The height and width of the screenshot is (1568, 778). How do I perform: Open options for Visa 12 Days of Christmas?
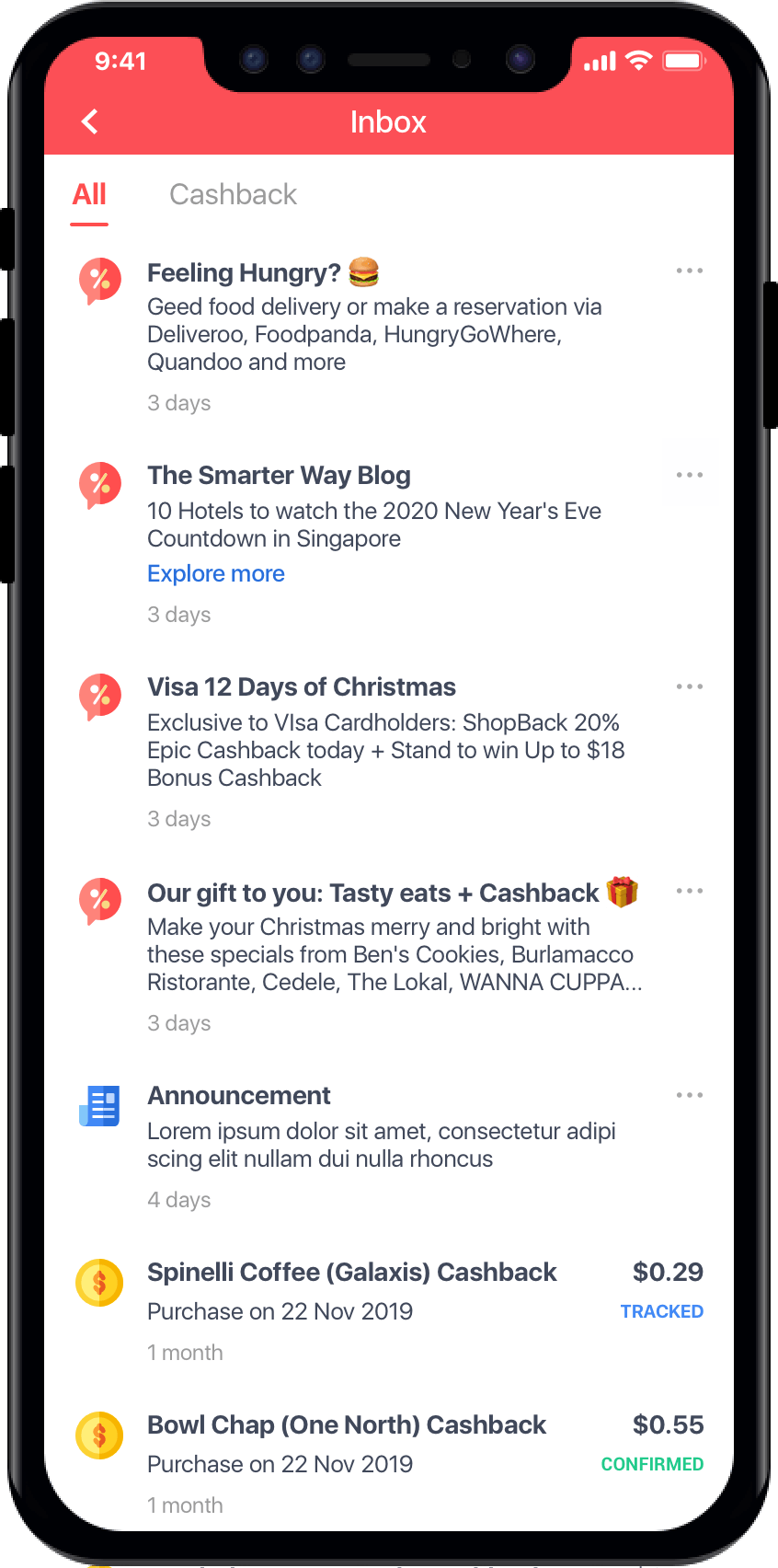(x=689, y=687)
